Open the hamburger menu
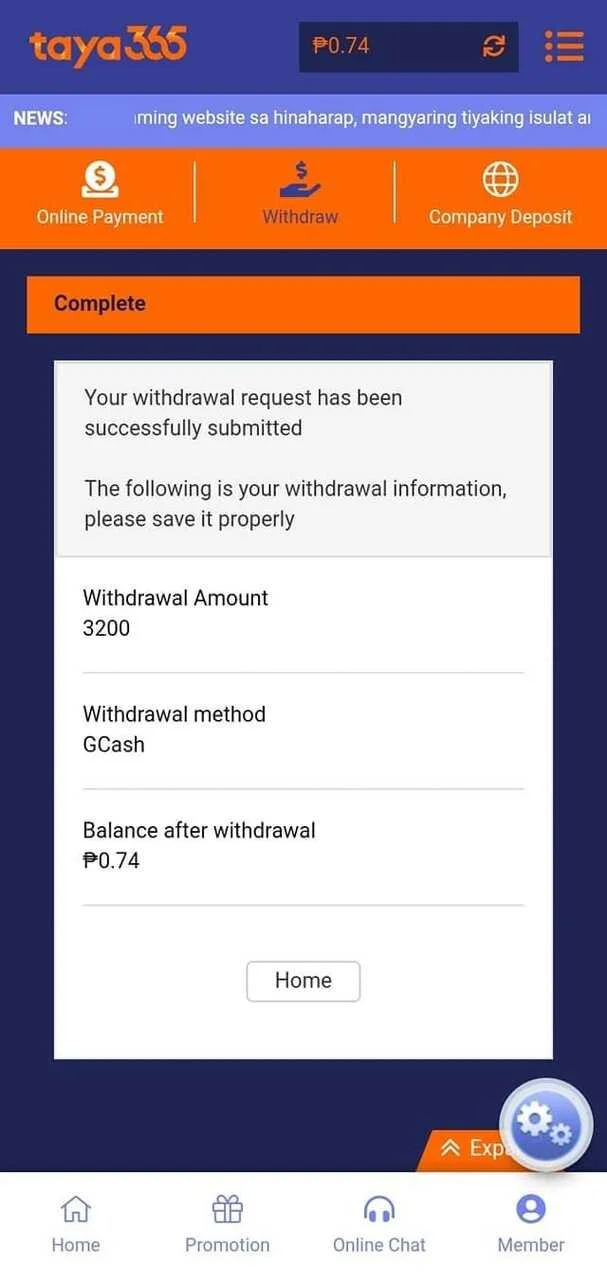Viewport: 607px width, 1280px height. coord(564,46)
